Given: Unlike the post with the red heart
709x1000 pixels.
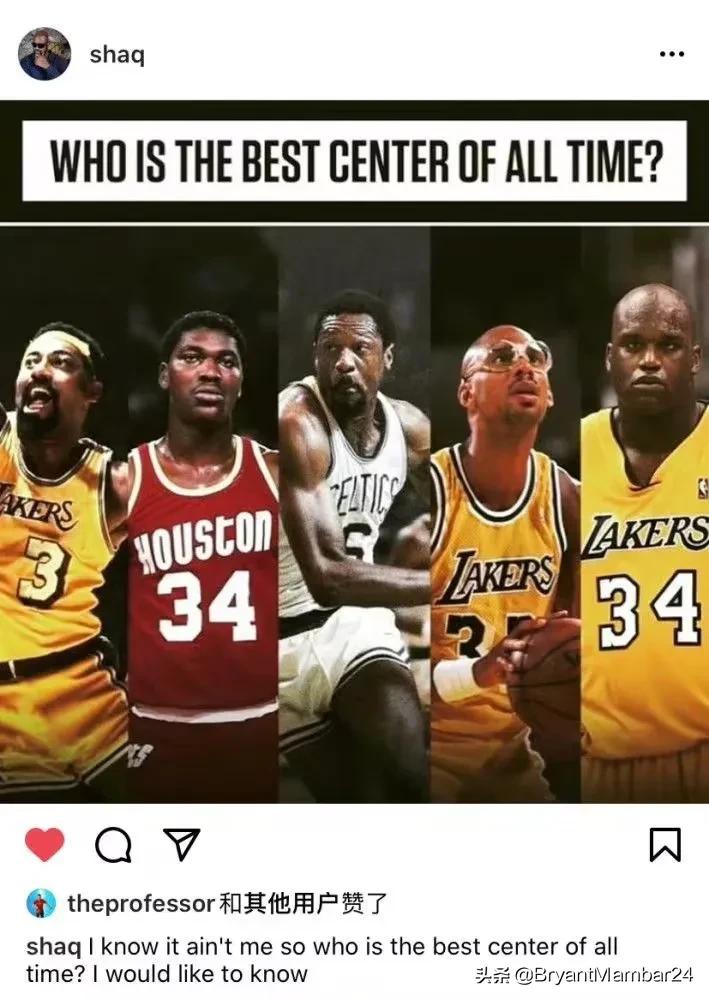Looking at the screenshot, I should (44, 845).
